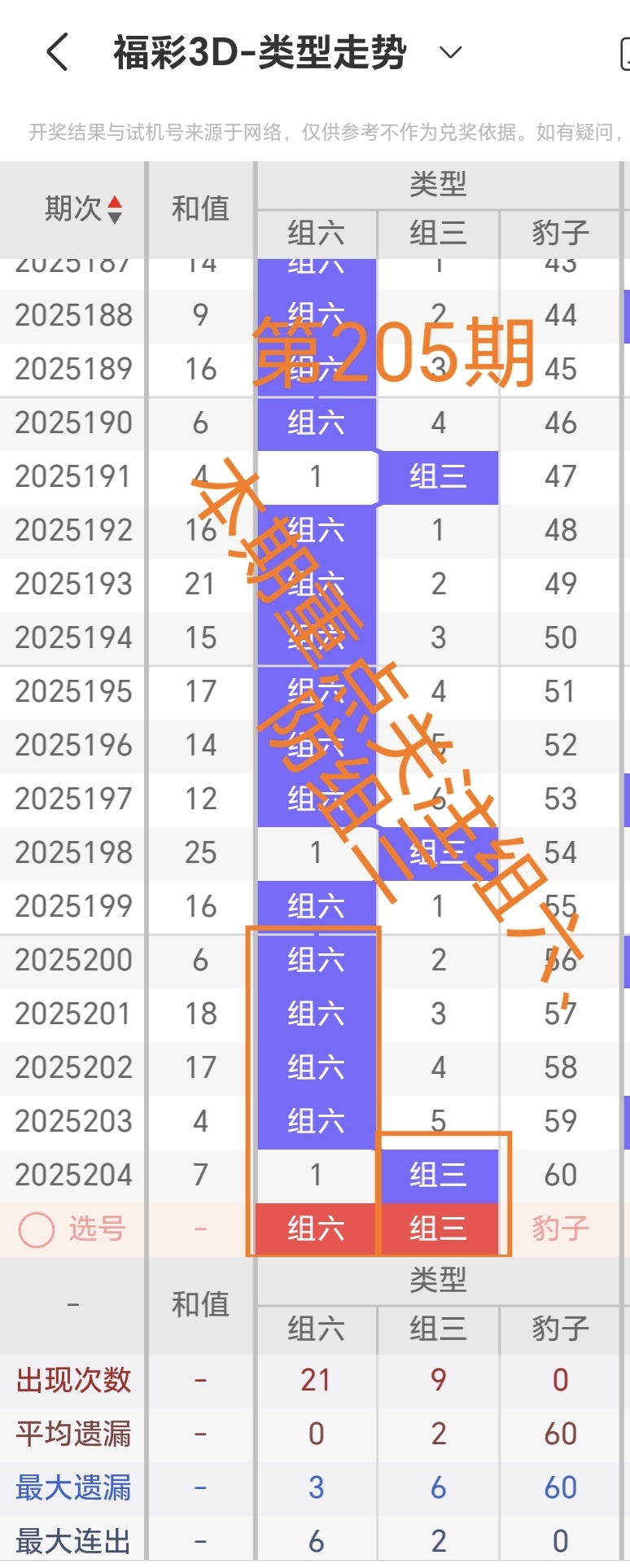Select the red 组六 pick cell
The height and width of the screenshot is (1568, 630).
coord(316,1228)
